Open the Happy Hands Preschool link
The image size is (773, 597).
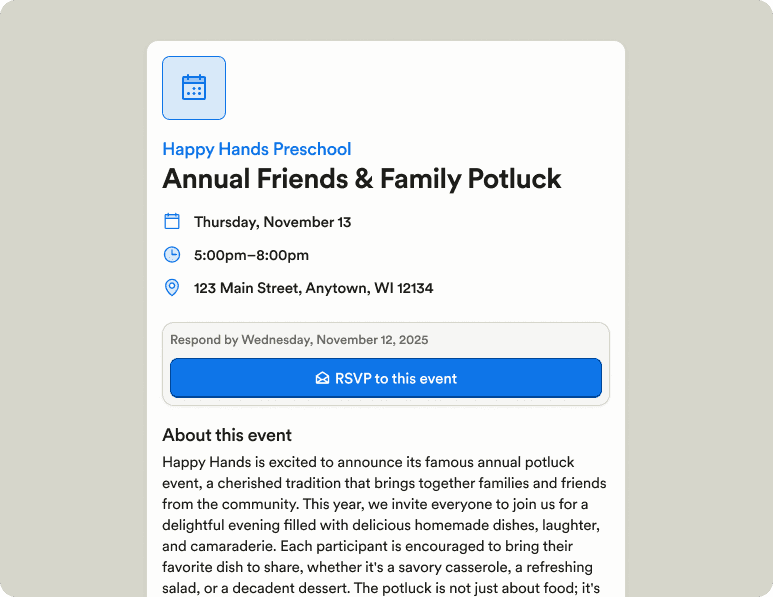[256, 149]
